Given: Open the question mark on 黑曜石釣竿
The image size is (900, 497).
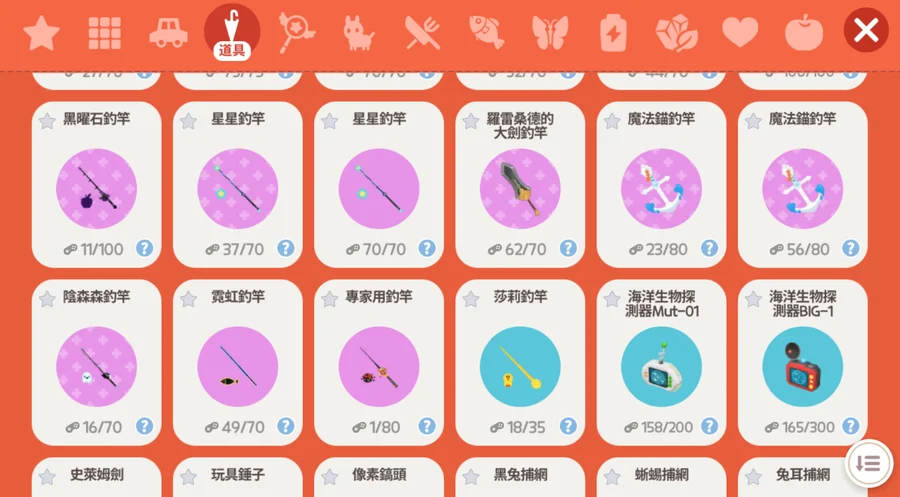Looking at the screenshot, I should [x=145, y=249].
